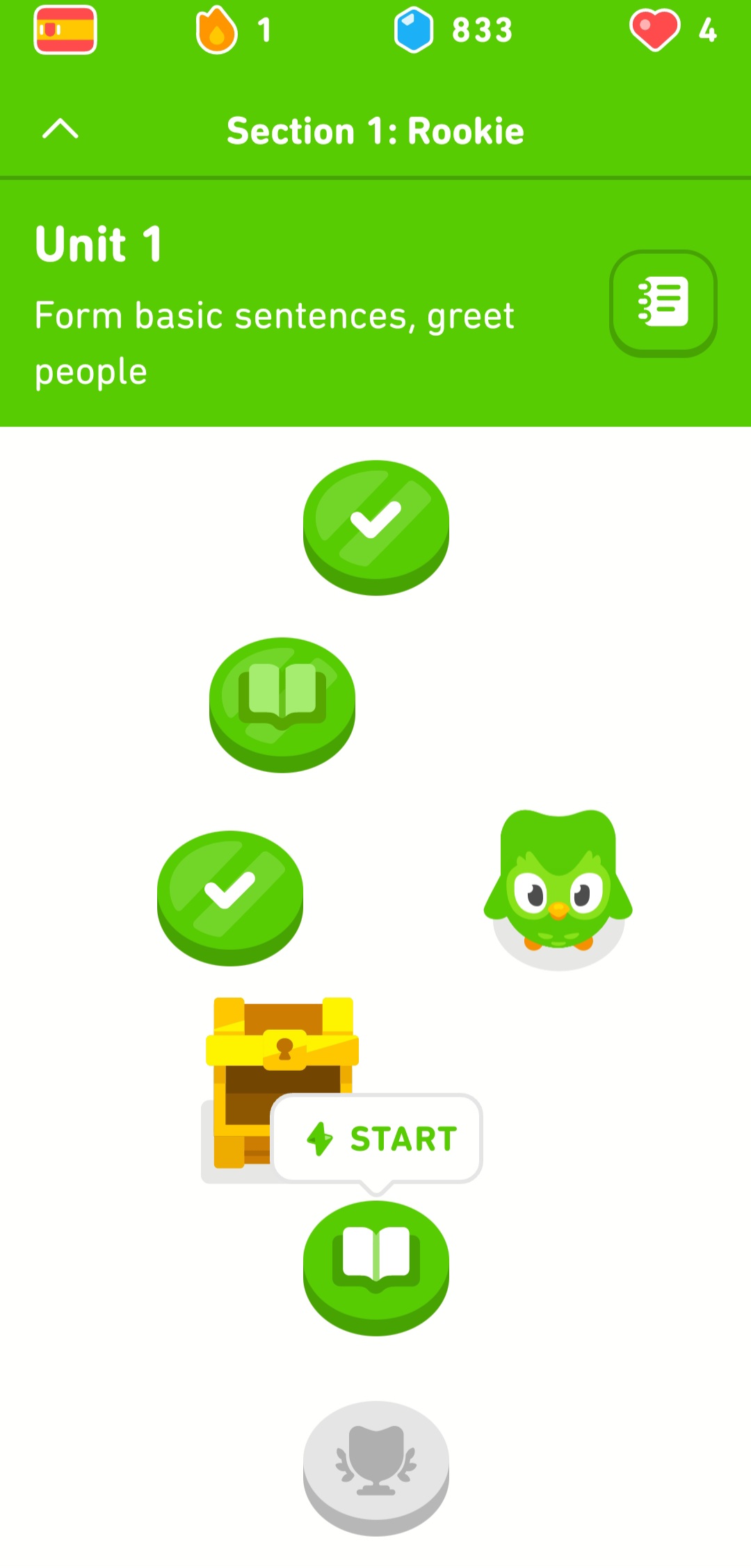This screenshot has width=751, height=1568.
Task: Open the completed faded book lesson
Action: point(282,700)
